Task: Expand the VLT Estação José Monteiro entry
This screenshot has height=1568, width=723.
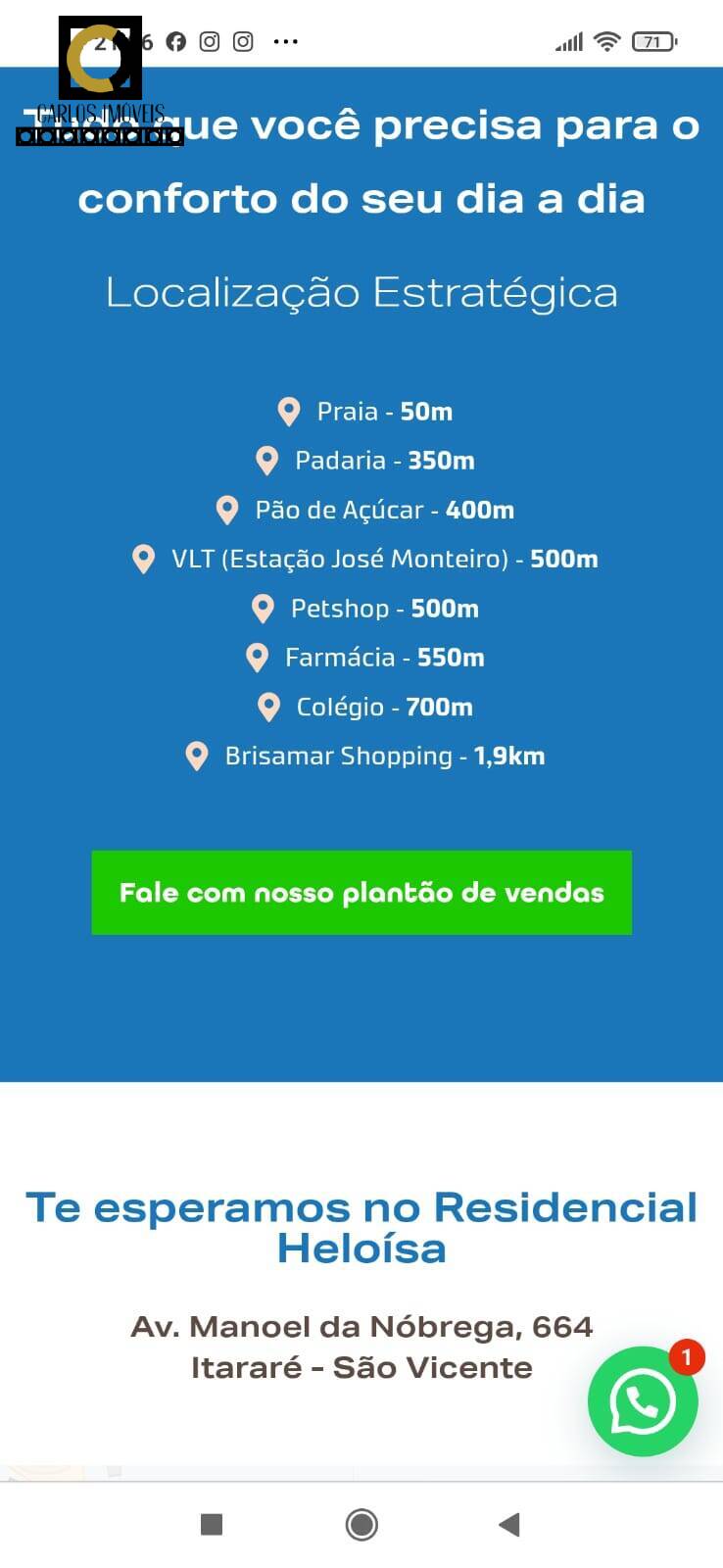Action: coord(367,559)
